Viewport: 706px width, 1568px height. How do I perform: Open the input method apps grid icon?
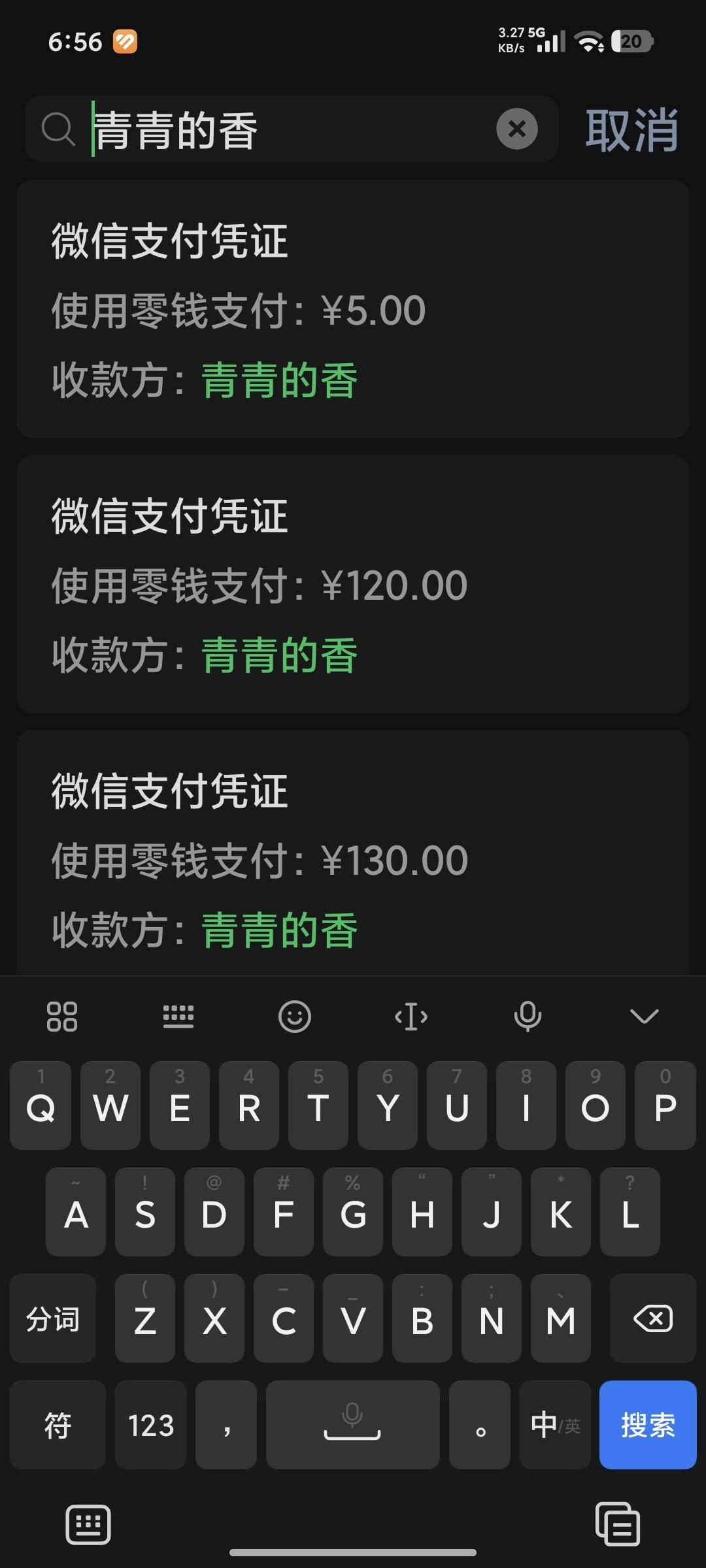pos(63,1015)
